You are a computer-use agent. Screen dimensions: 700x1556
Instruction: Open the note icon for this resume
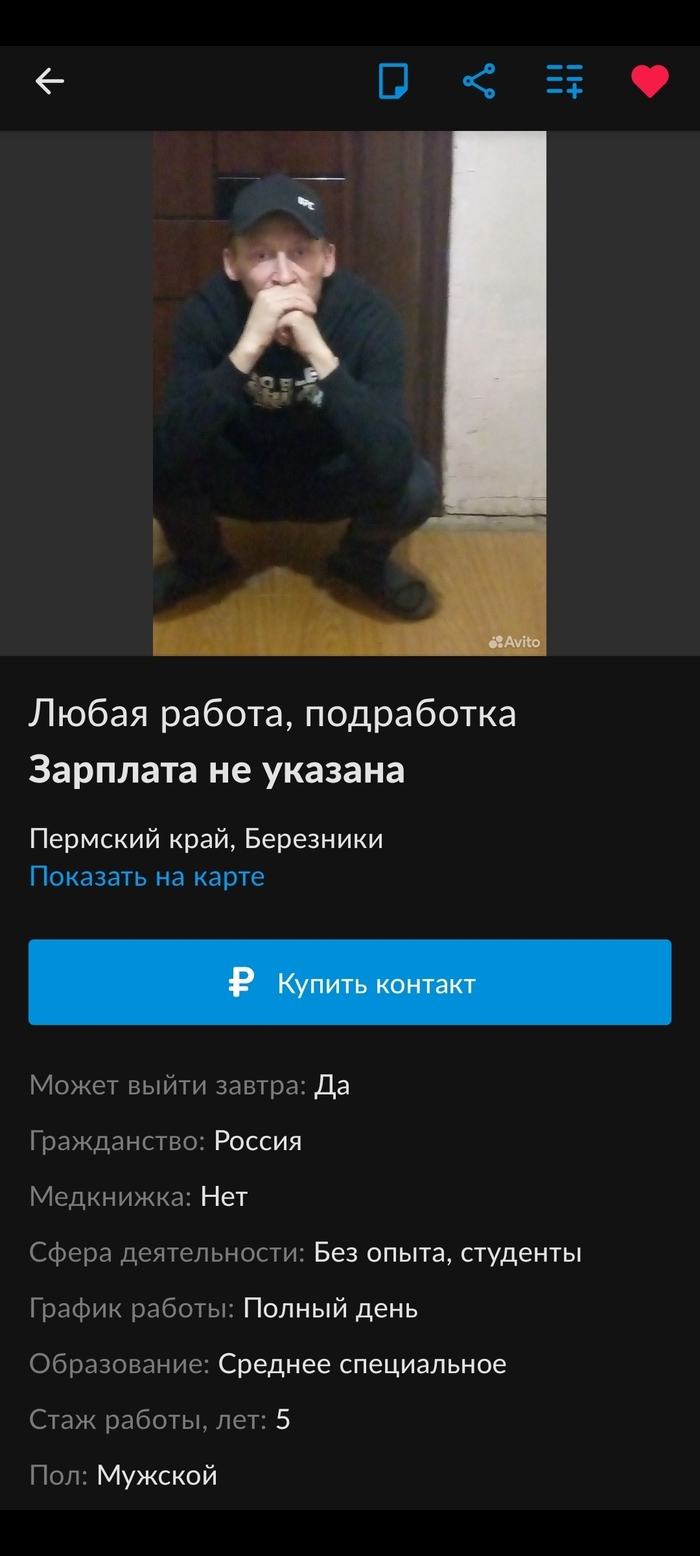pyautogui.click(x=393, y=81)
